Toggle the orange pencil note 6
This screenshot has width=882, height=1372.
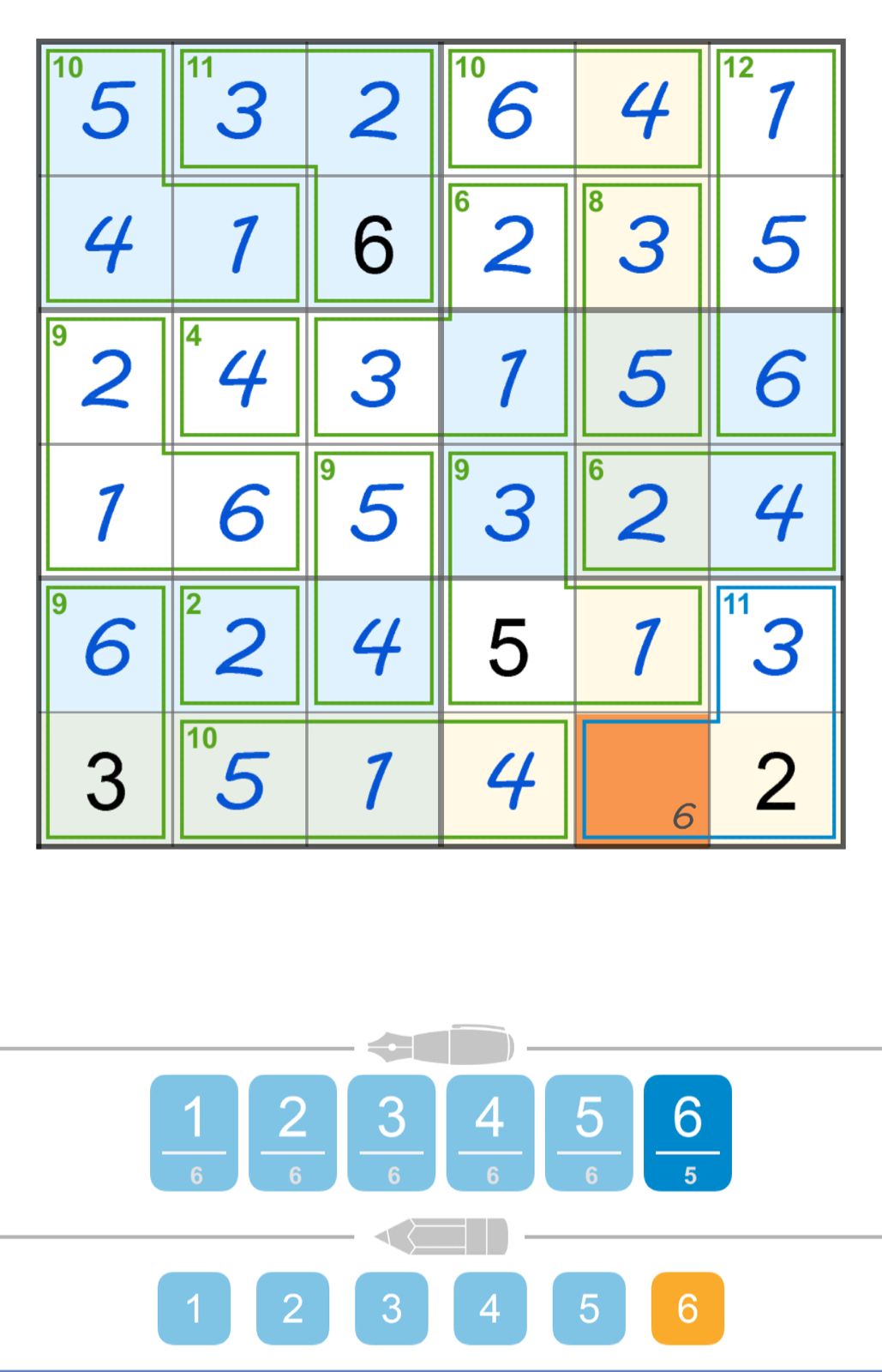pos(687,1309)
